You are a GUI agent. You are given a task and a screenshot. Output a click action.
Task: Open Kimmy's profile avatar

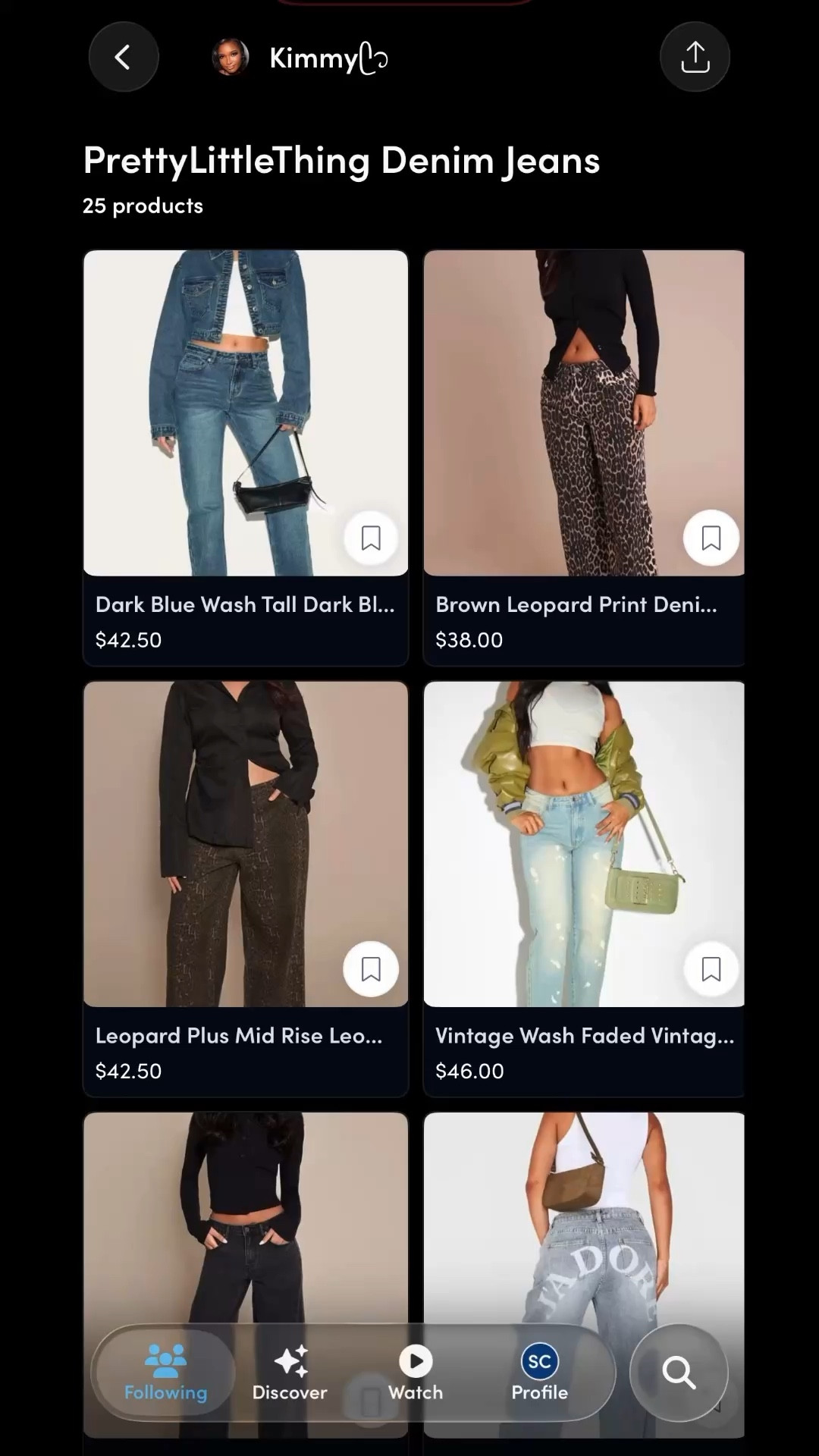tap(232, 57)
